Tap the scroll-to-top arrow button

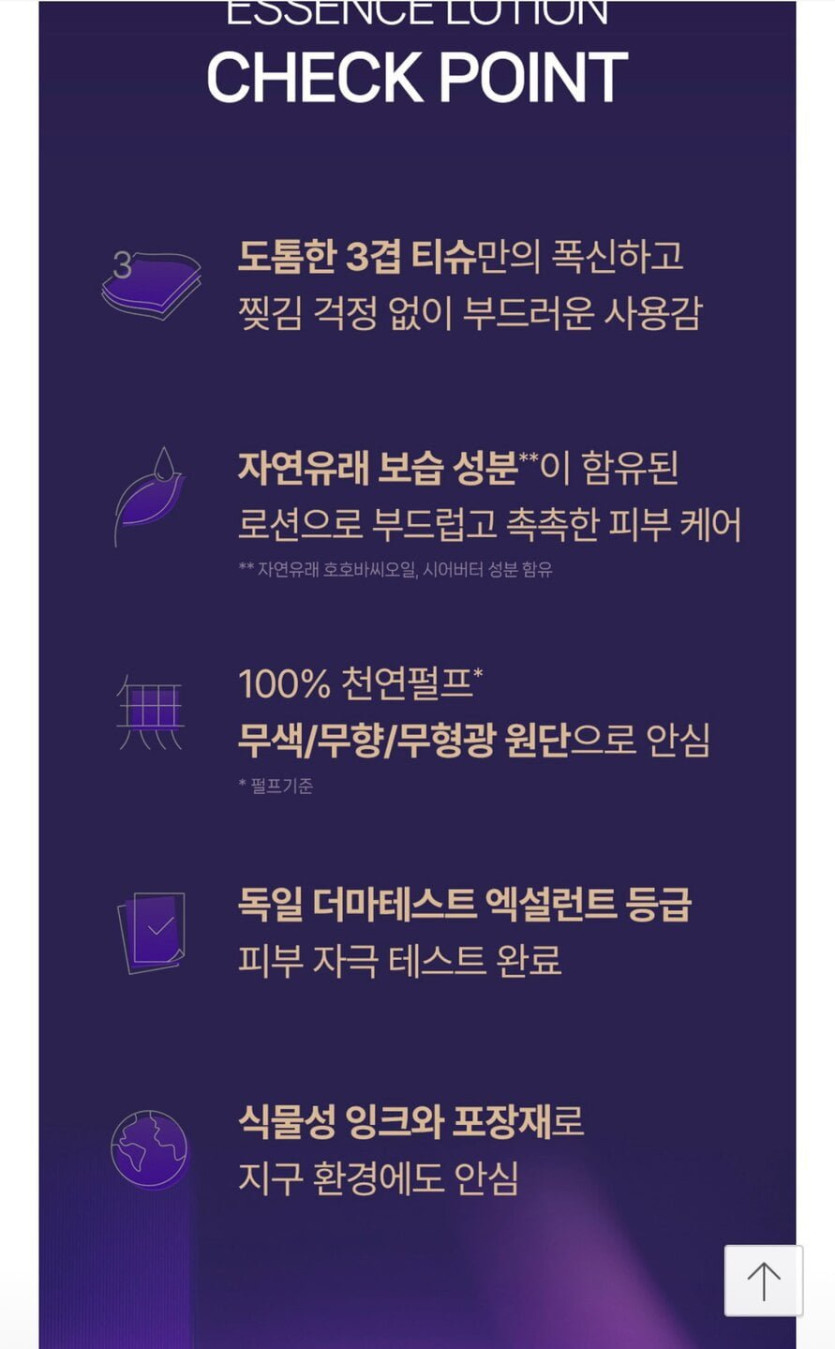763,1281
